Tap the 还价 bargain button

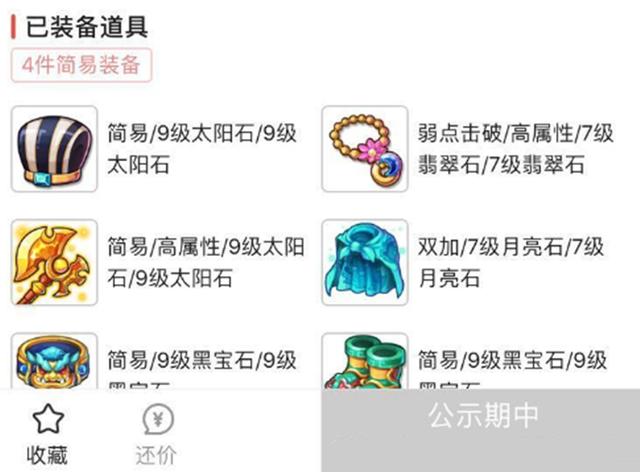click(155, 433)
